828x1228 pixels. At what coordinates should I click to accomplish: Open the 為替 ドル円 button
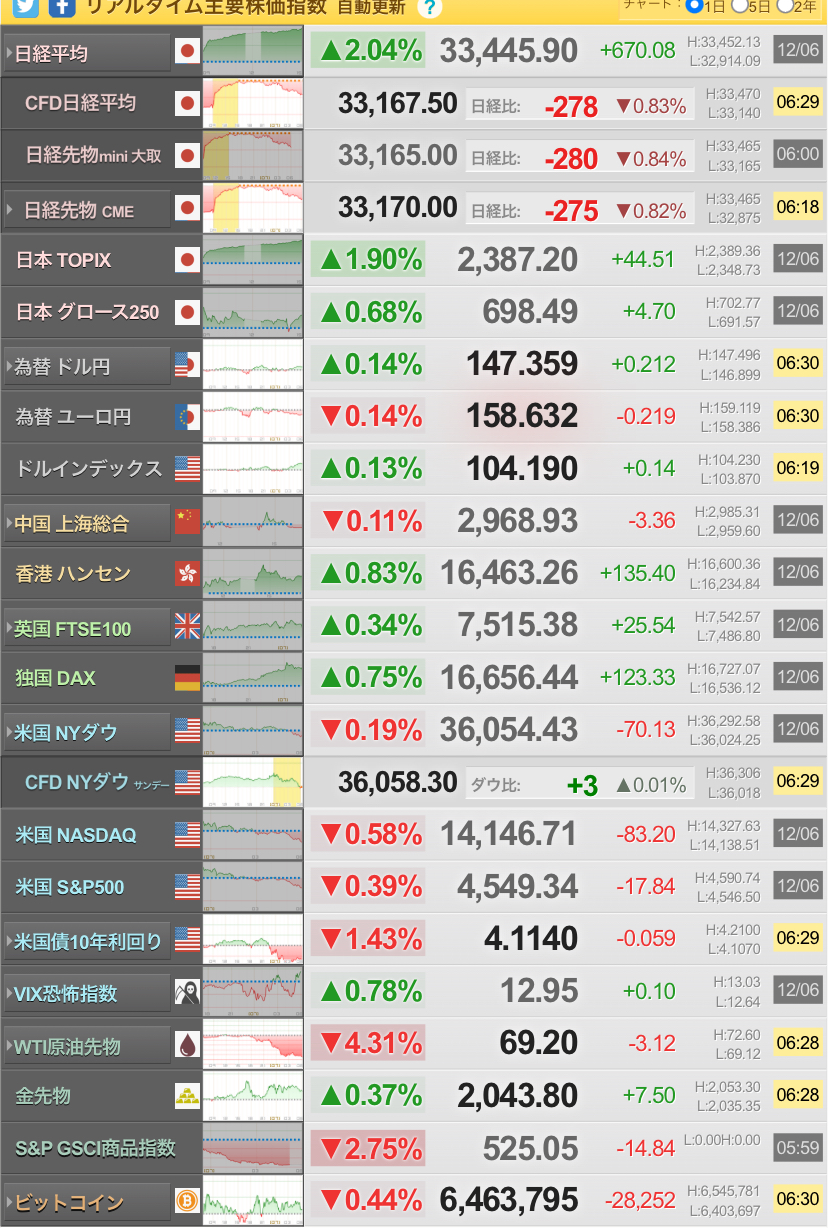click(x=87, y=366)
